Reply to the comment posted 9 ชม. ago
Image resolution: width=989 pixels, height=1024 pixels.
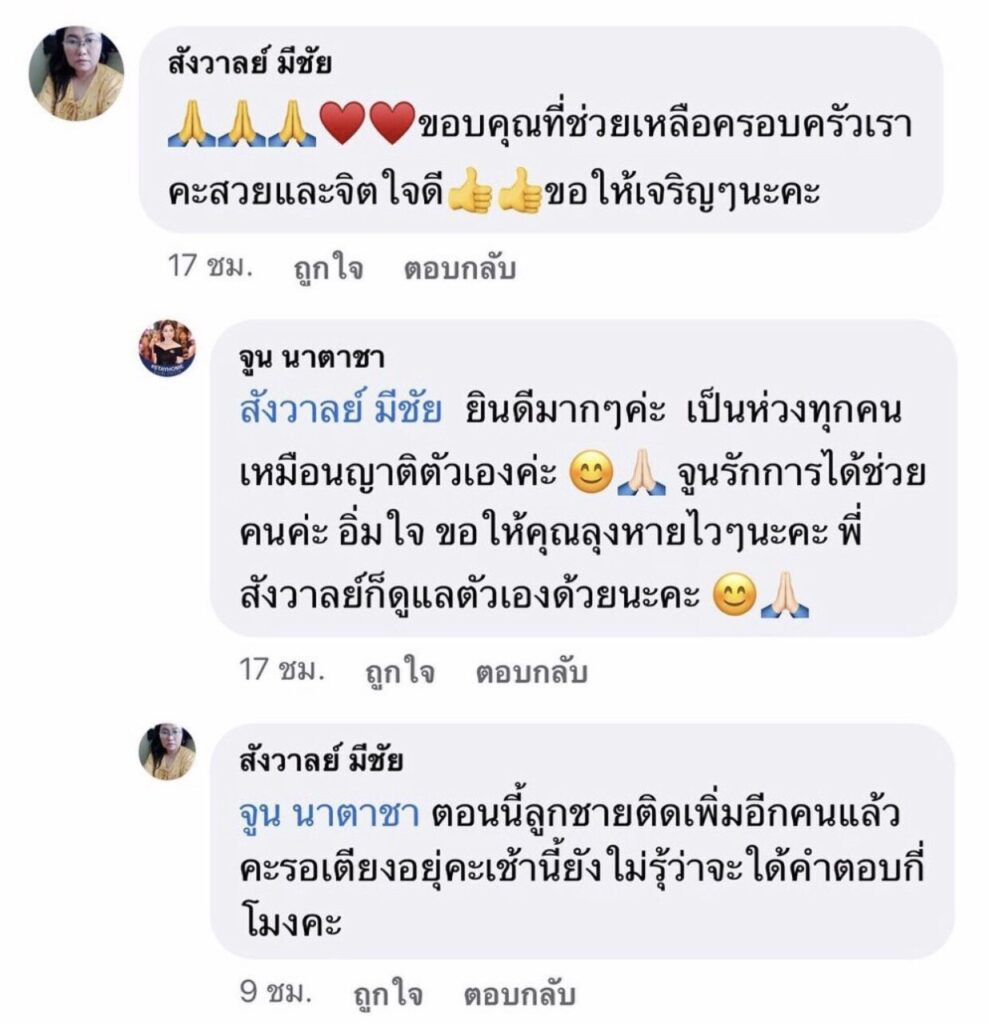(520, 994)
